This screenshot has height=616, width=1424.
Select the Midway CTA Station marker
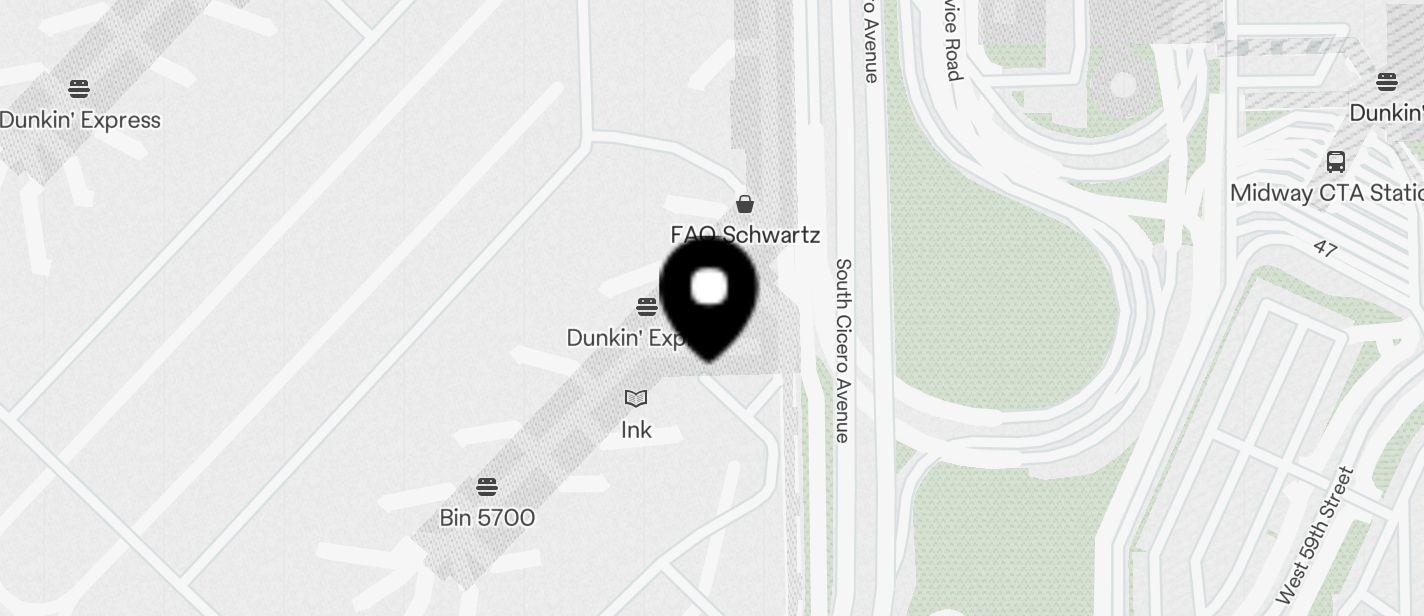[1335, 162]
